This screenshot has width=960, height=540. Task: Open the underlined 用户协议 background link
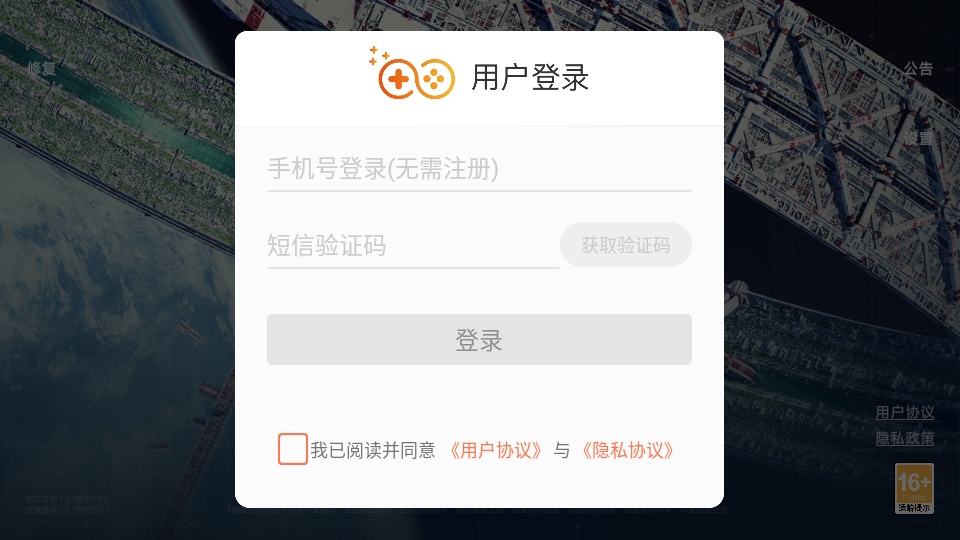[x=905, y=413]
